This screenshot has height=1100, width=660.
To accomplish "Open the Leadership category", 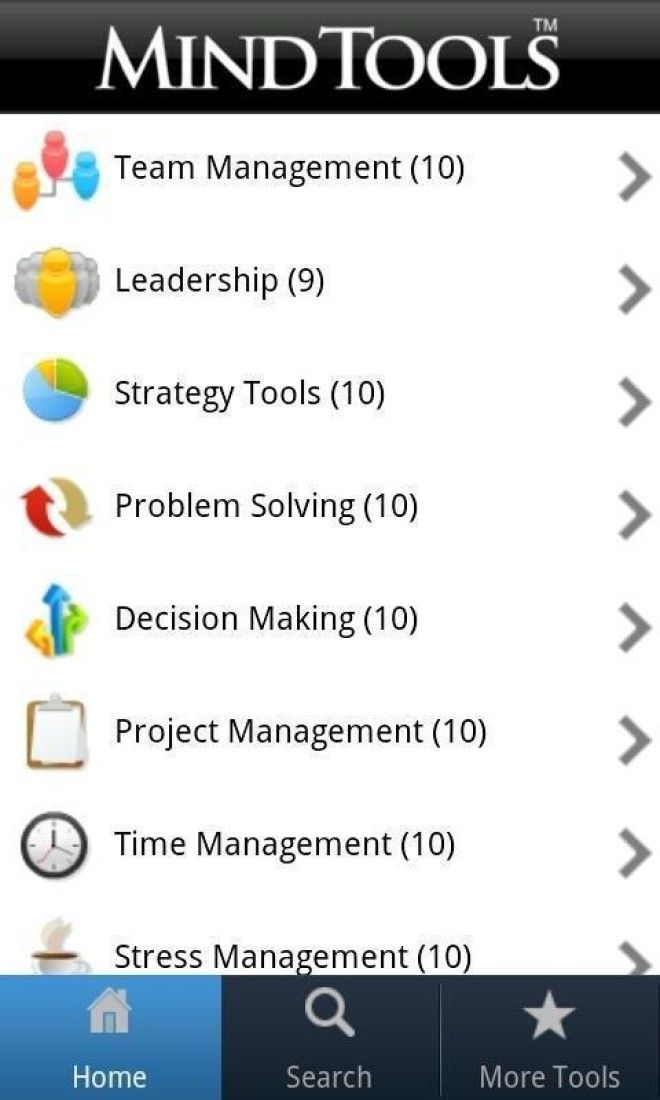I will [330, 282].
